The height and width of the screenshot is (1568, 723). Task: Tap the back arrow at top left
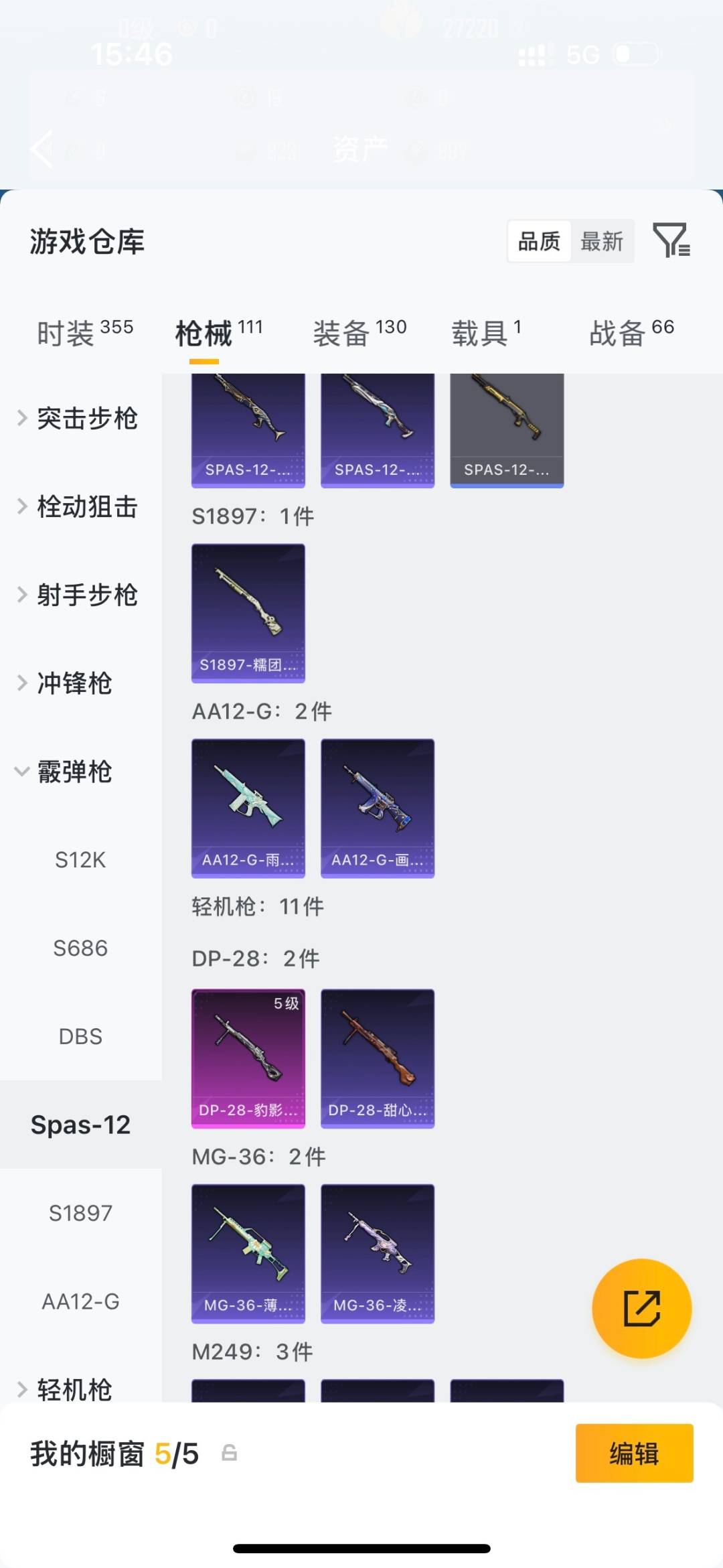[x=40, y=149]
